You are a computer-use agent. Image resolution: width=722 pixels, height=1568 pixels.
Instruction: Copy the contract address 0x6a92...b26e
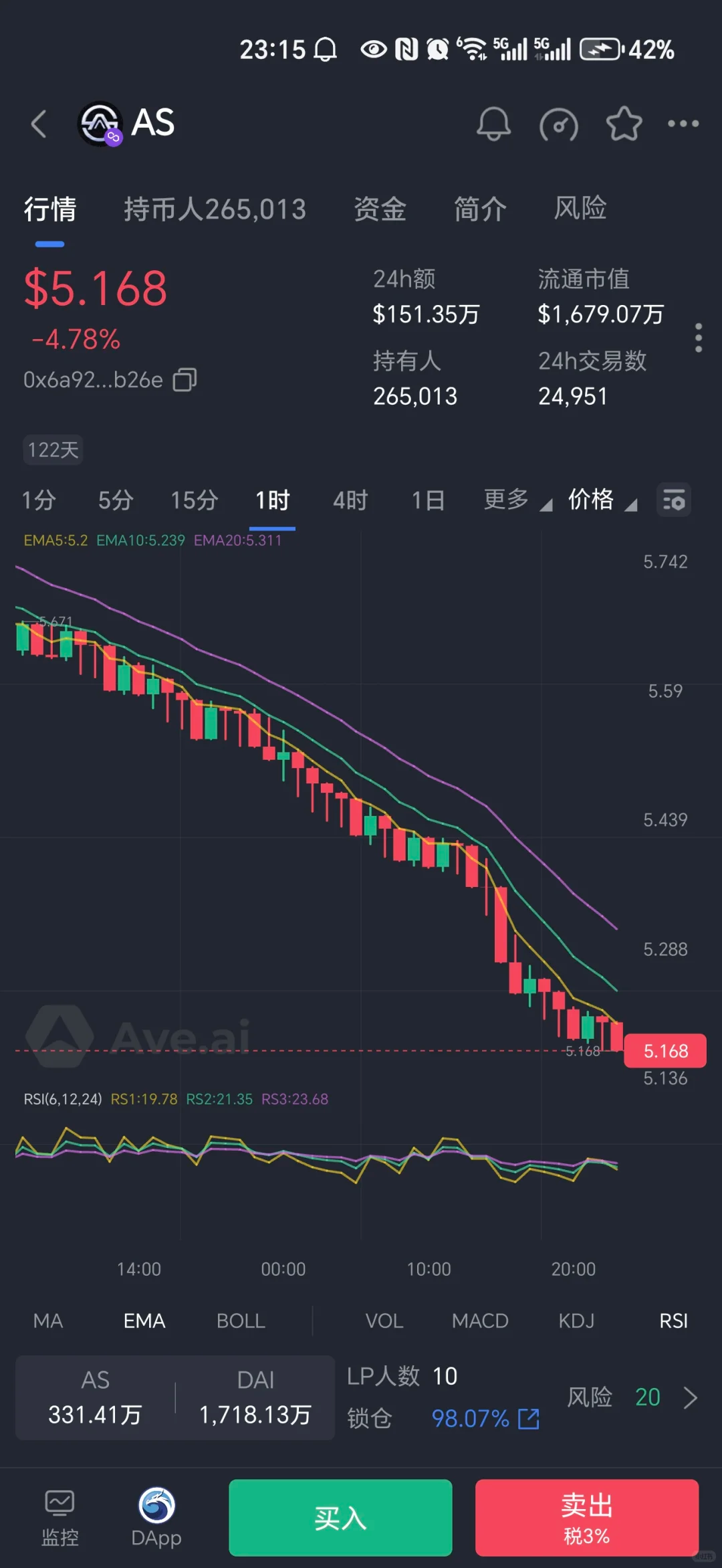185,380
